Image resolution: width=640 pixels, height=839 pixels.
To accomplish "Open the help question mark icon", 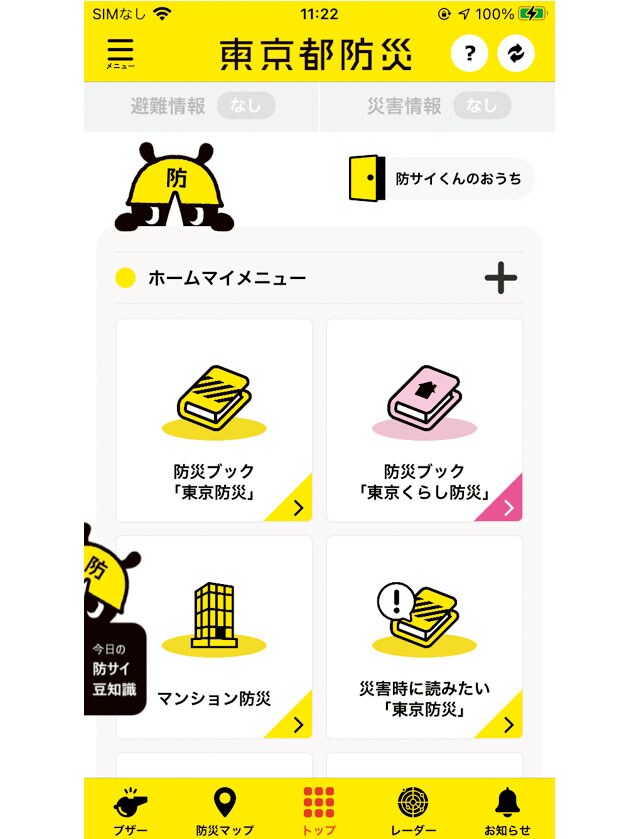I will pos(469,54).
